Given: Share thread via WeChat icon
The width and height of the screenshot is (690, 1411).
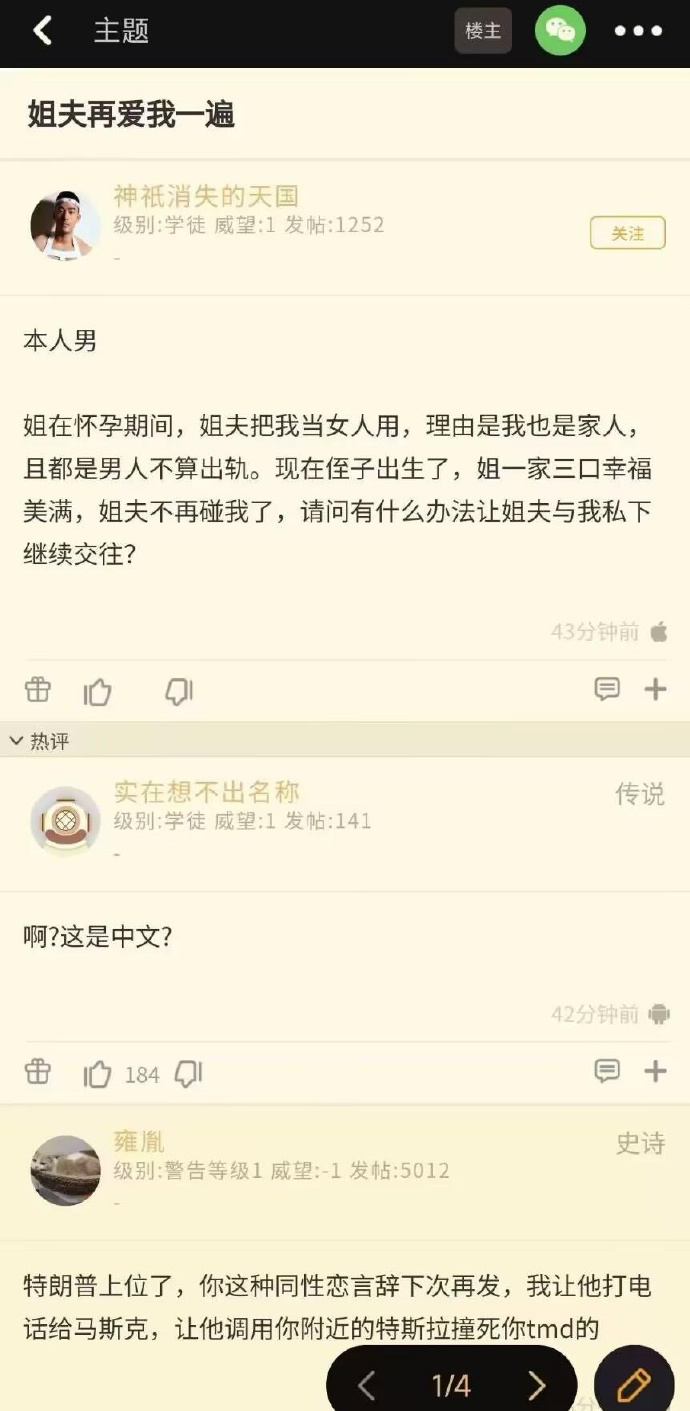Looking at the screenshot, I should click(x=560, y=31).
